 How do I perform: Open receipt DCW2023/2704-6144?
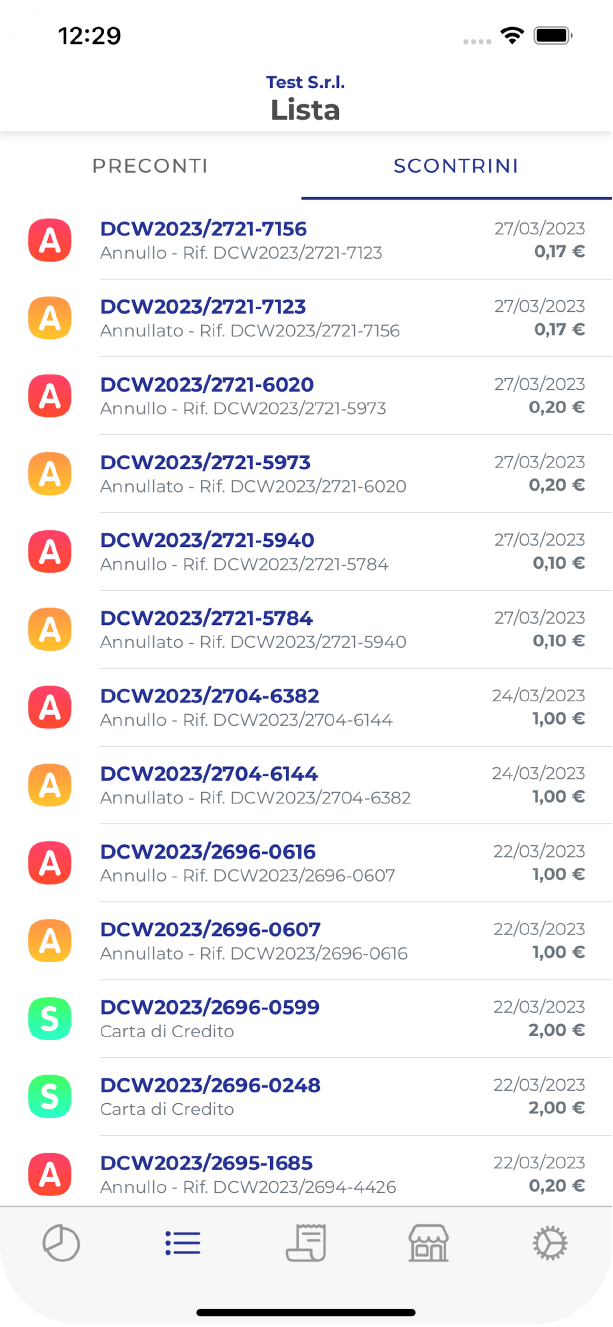click(306, 786)
